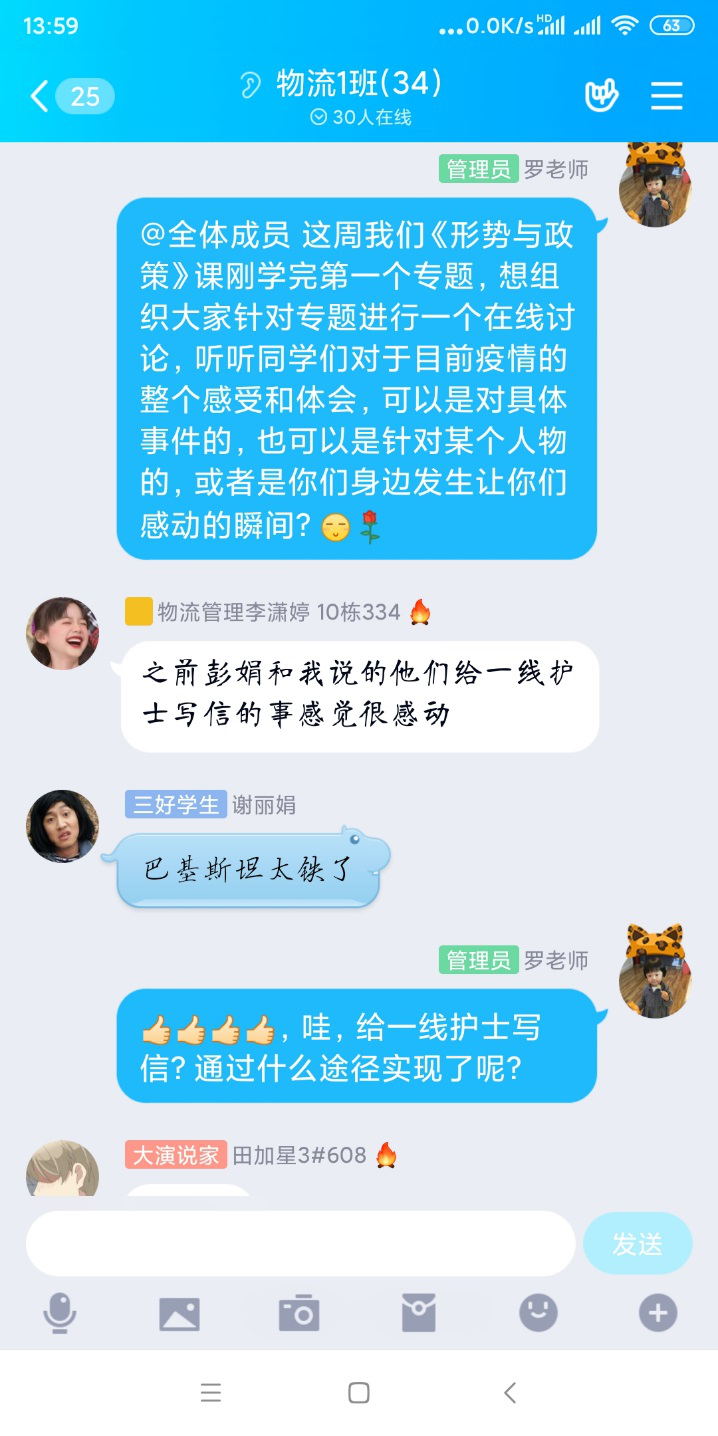718x1436 pixels.
Task: Open the group menu with three lines
Action: click(x=666, y=96)
